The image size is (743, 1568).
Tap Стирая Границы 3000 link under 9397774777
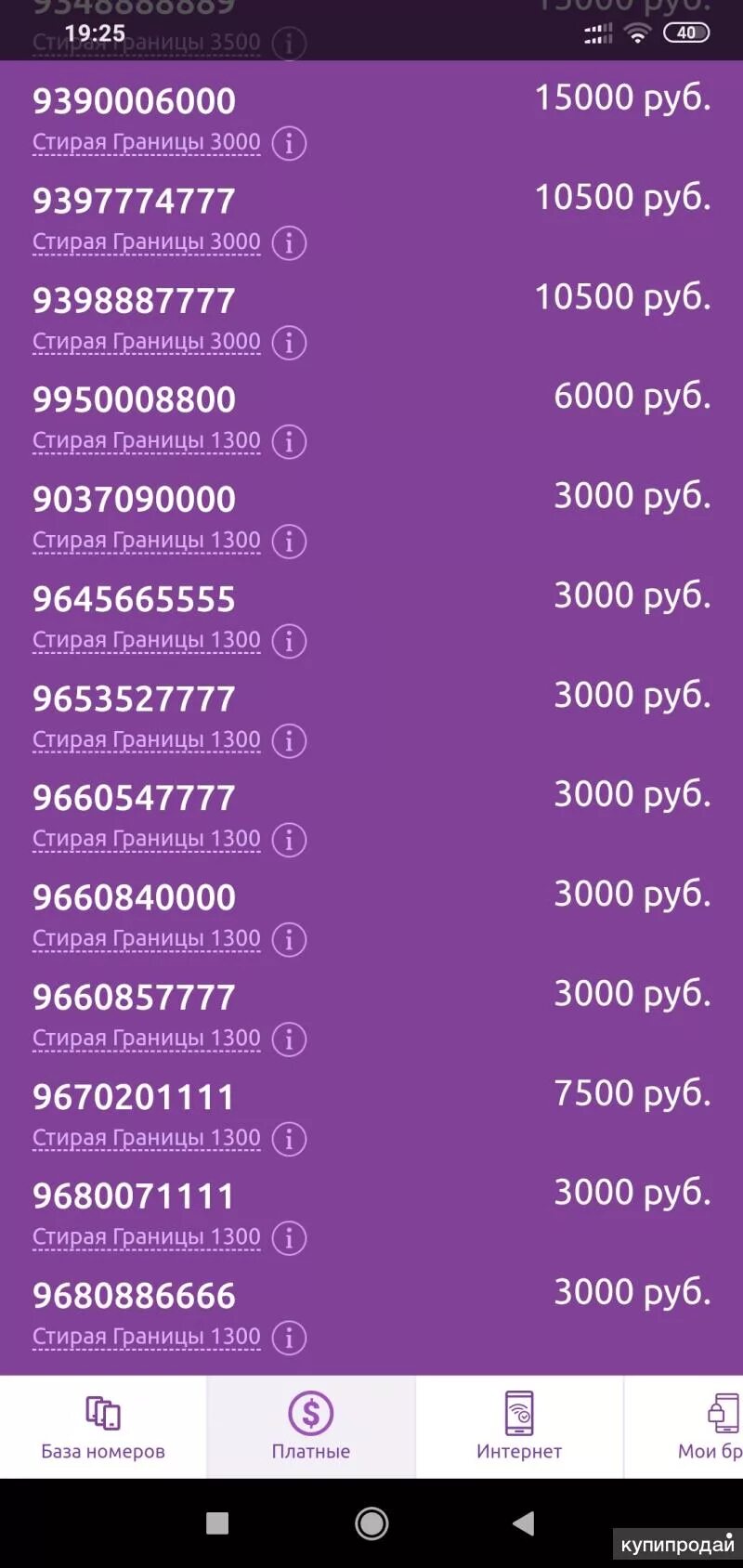coord(146,242)
